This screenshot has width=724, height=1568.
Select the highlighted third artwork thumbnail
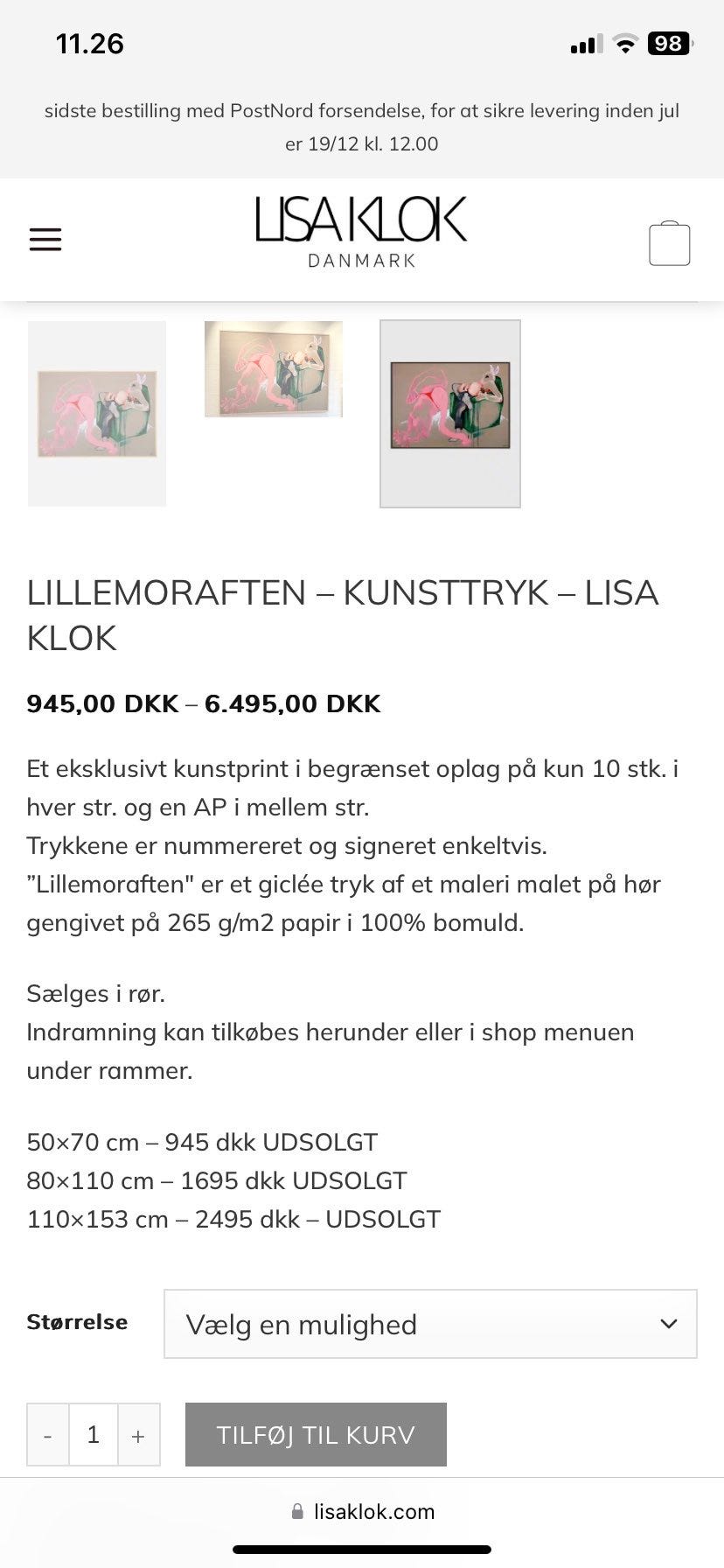449,413
